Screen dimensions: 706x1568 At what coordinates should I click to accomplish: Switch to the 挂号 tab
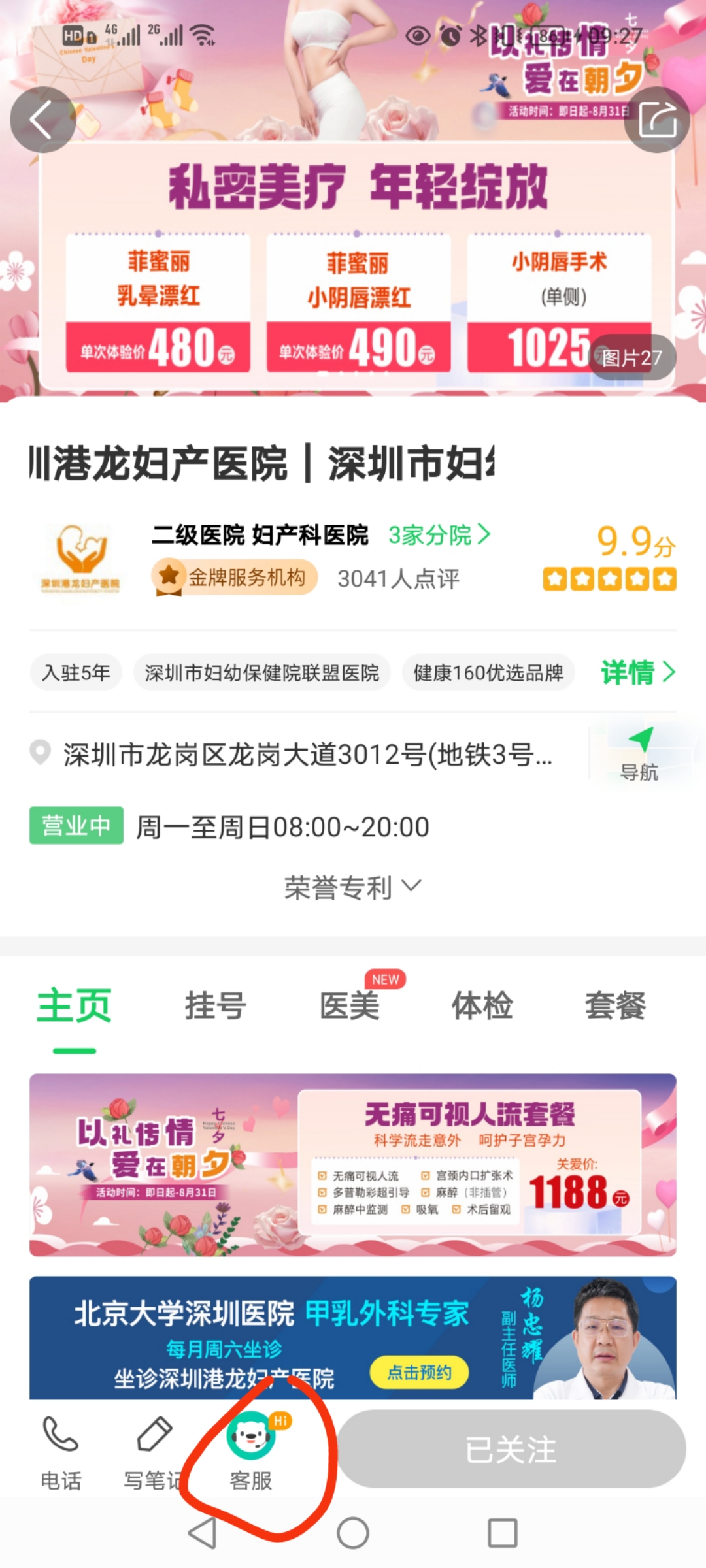[x=215, y=1005]
